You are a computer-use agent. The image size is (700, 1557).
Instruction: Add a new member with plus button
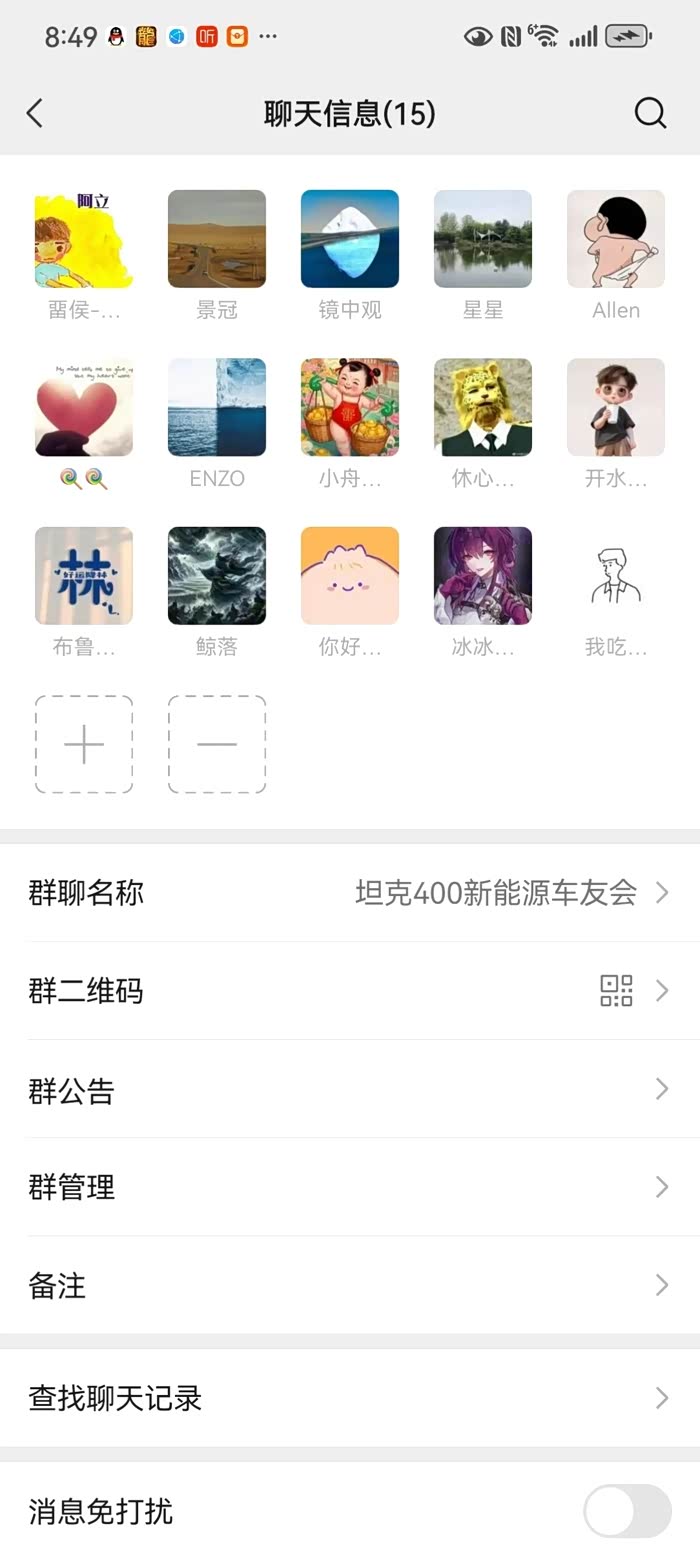84,744
